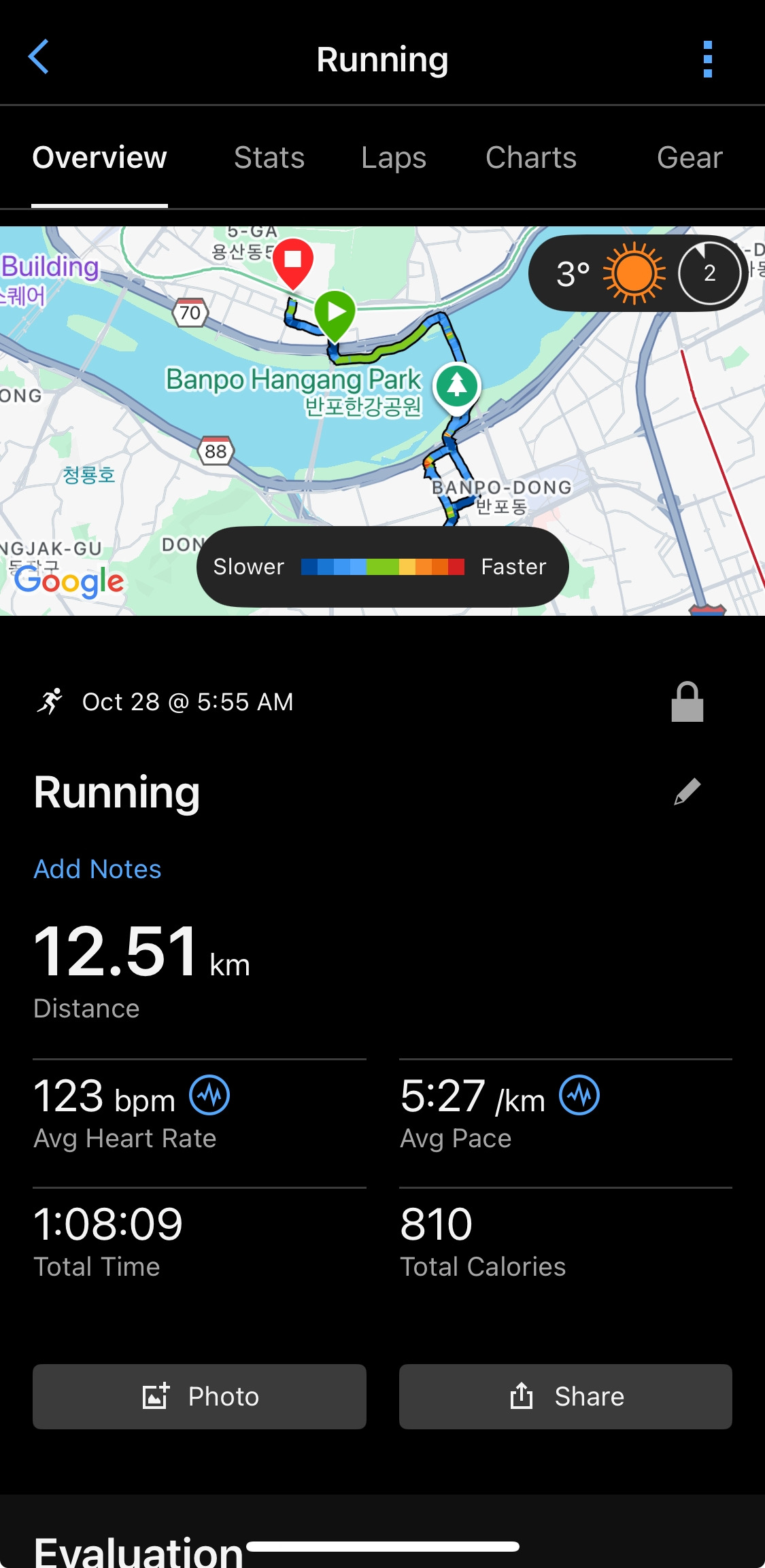Tap Add Notes link

click(98, 869)
